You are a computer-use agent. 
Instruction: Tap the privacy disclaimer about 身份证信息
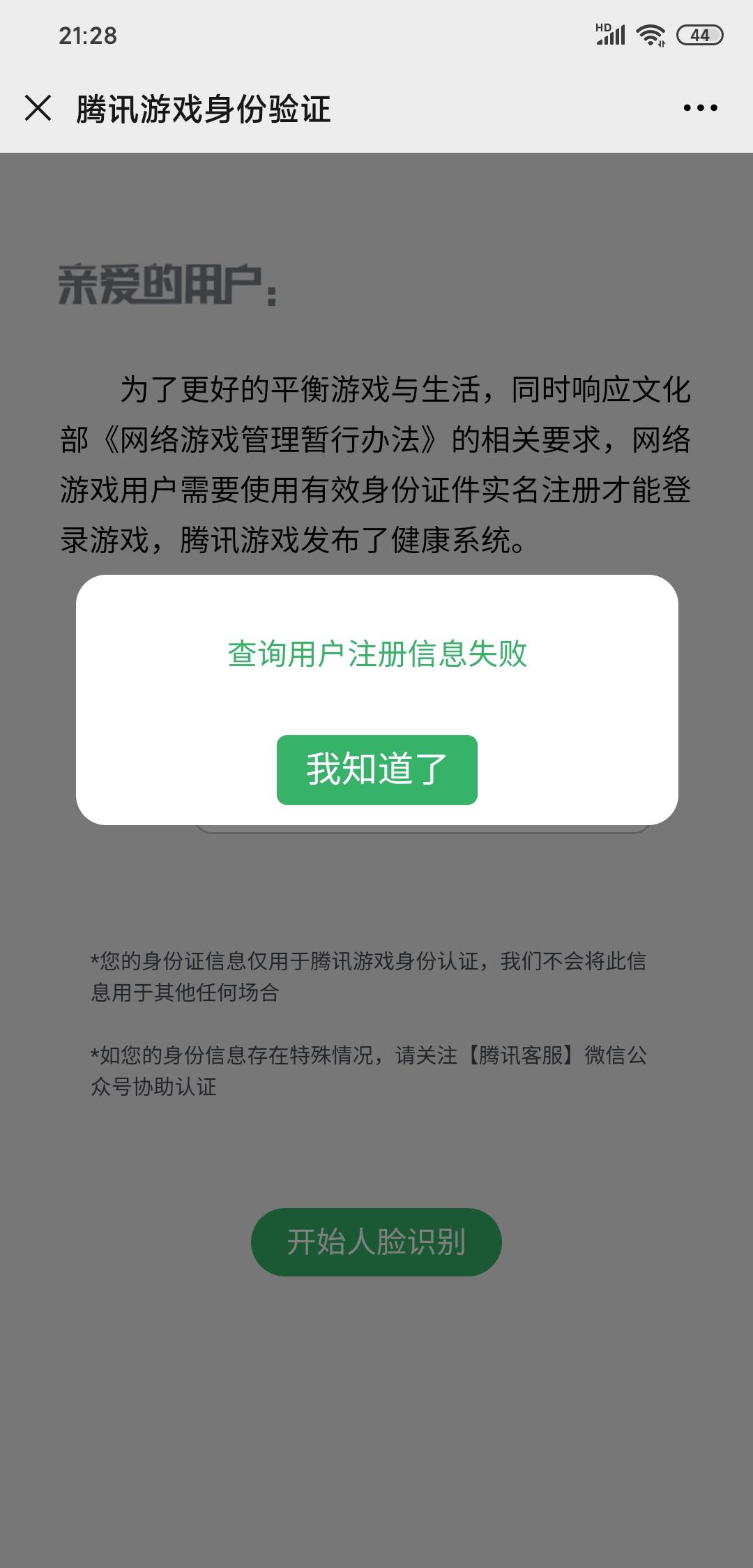[370, 977]
